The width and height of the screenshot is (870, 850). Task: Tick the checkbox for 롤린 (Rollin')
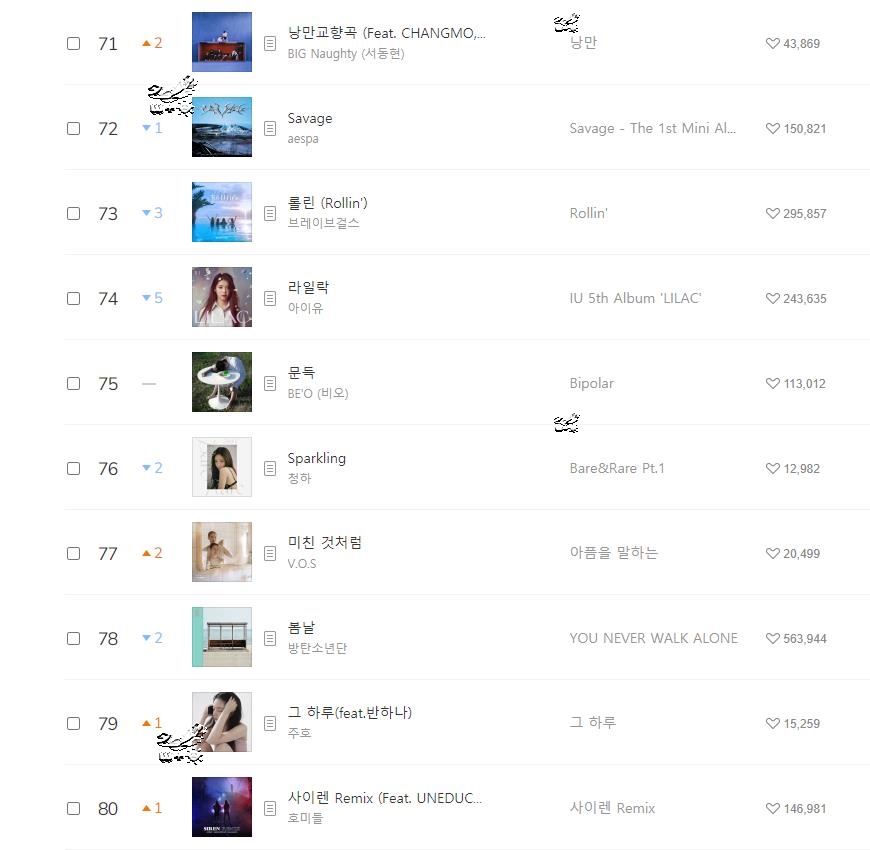click(x=73, y=214)
